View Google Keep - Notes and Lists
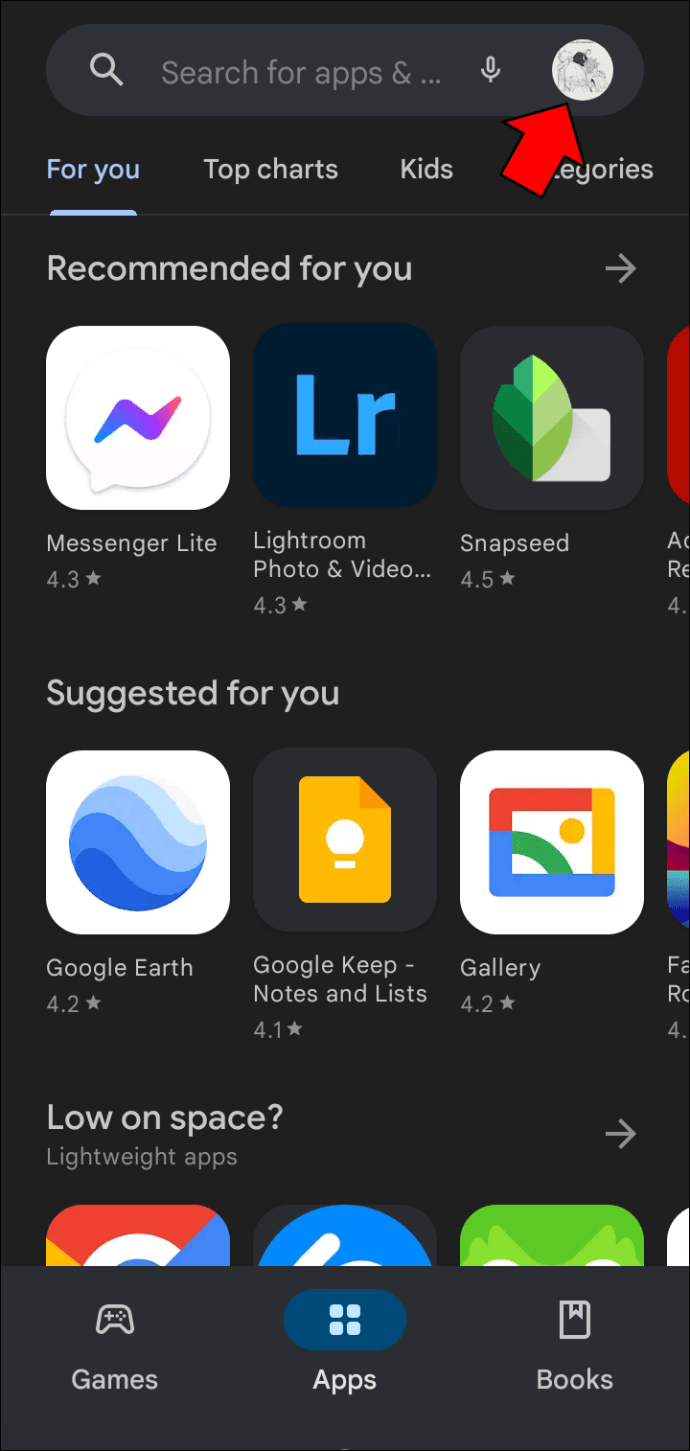The width and height of the screenshot is (690, 1451). coord(345,842)
